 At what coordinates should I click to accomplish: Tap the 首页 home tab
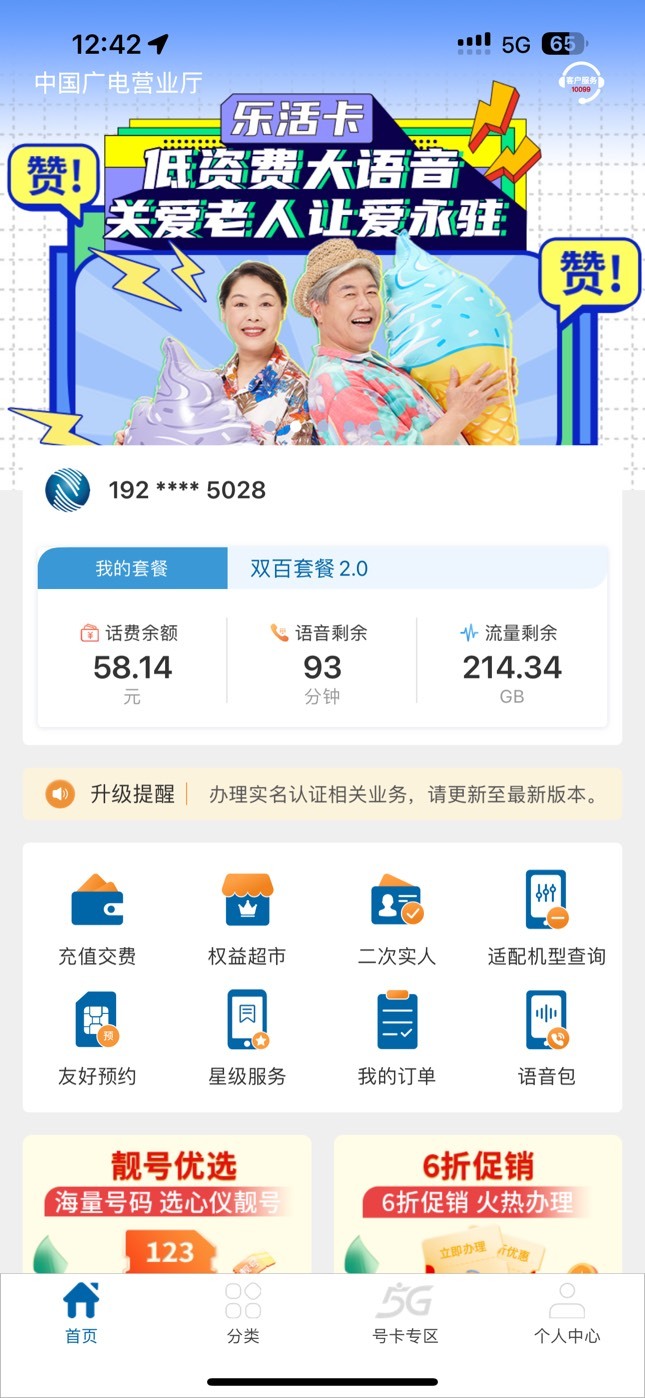[x=81, y=1313]
